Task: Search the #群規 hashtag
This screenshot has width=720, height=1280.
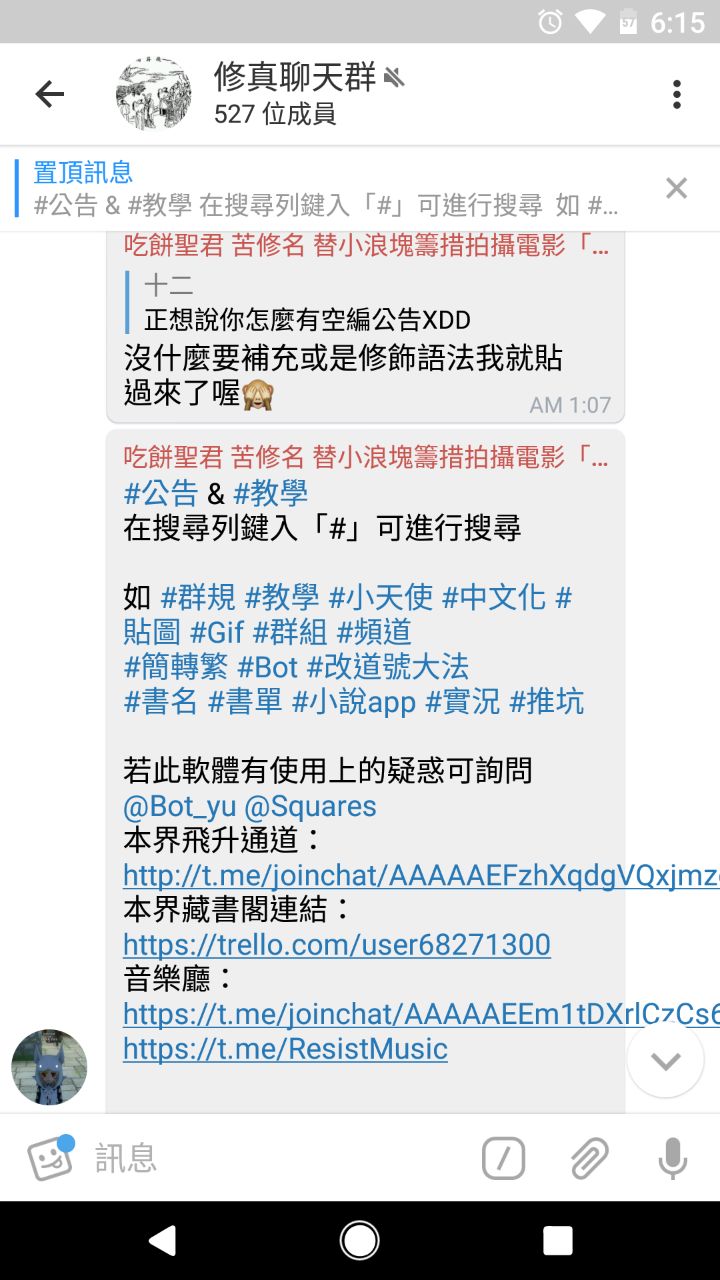Action: 198,598
